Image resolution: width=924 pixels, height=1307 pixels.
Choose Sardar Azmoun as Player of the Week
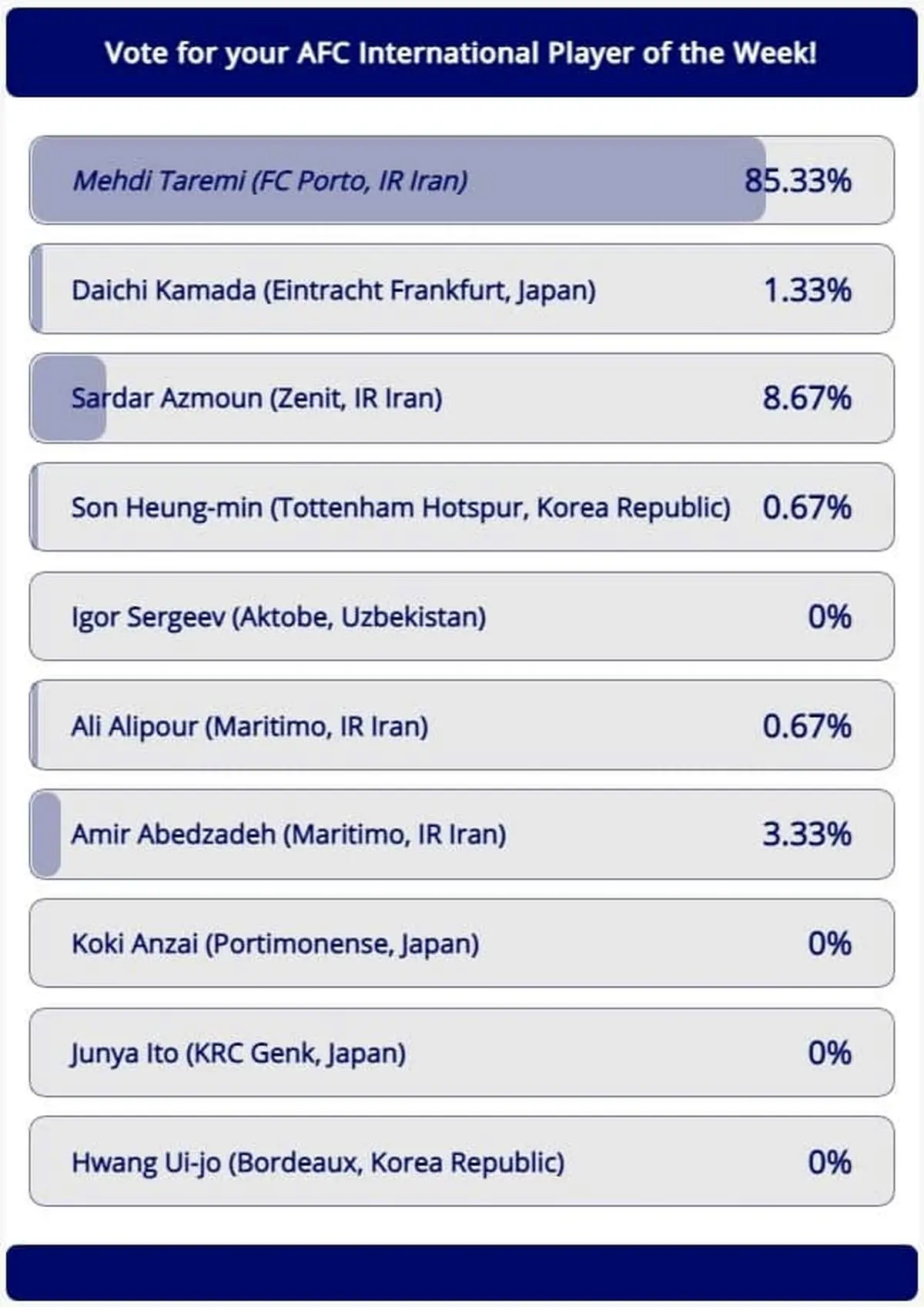pos(461,398)
